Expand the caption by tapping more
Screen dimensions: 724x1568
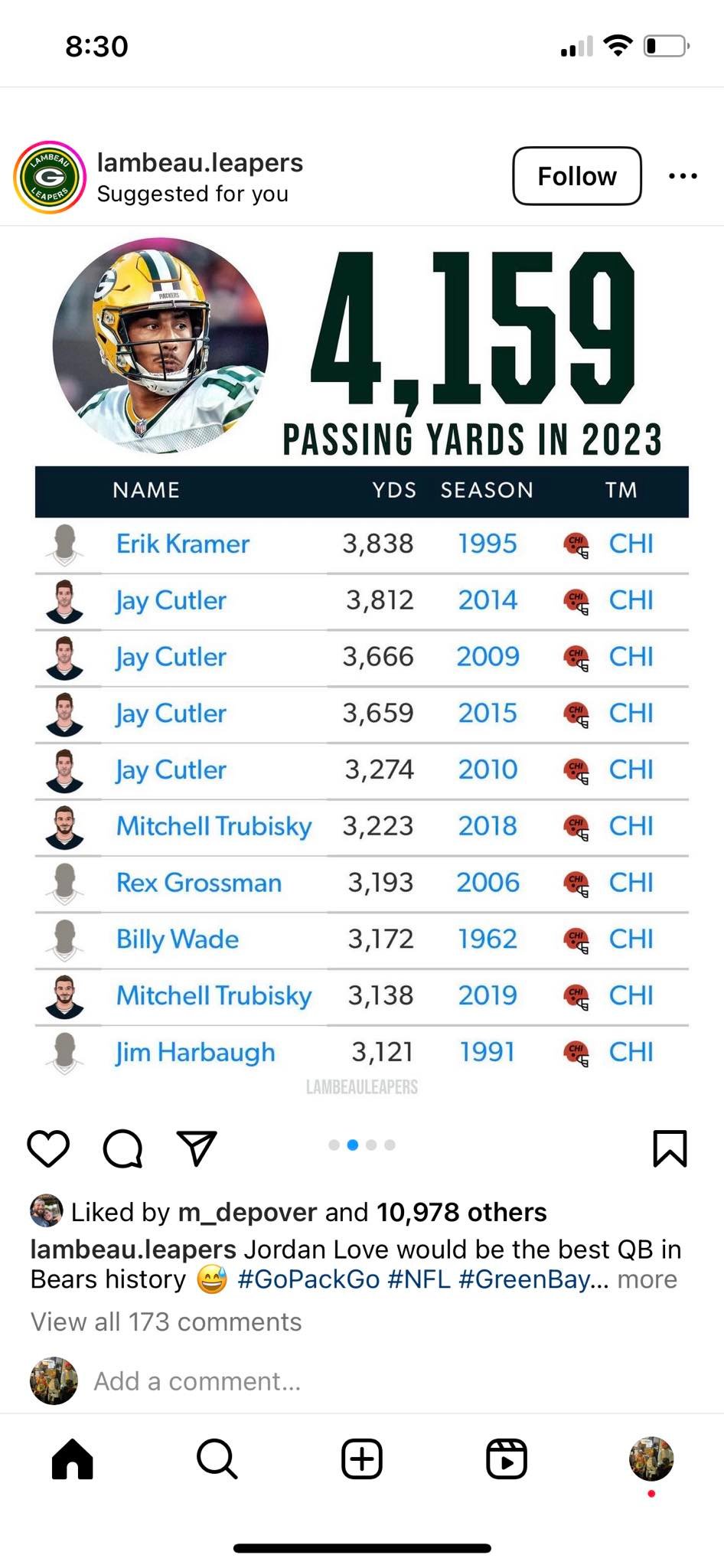coord(647,1279)
